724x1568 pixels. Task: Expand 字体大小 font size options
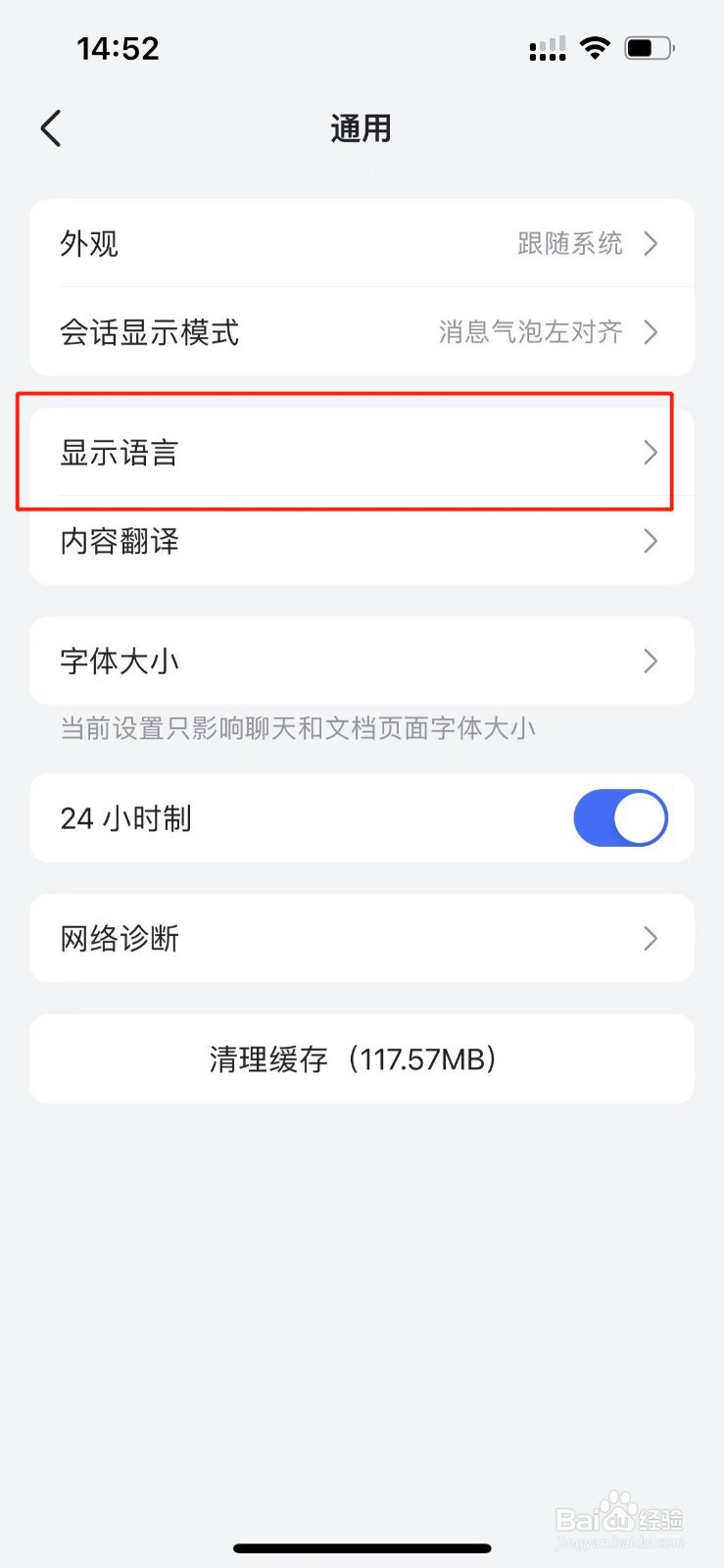pyautogui.click(x=362, y=661)
